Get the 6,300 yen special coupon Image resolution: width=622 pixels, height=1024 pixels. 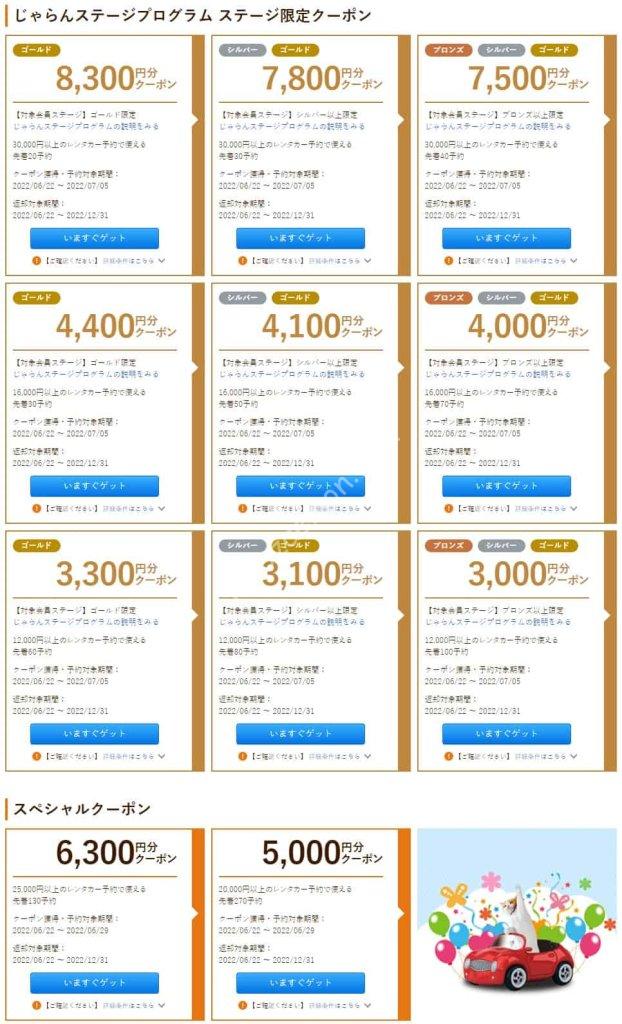point(94,982)
